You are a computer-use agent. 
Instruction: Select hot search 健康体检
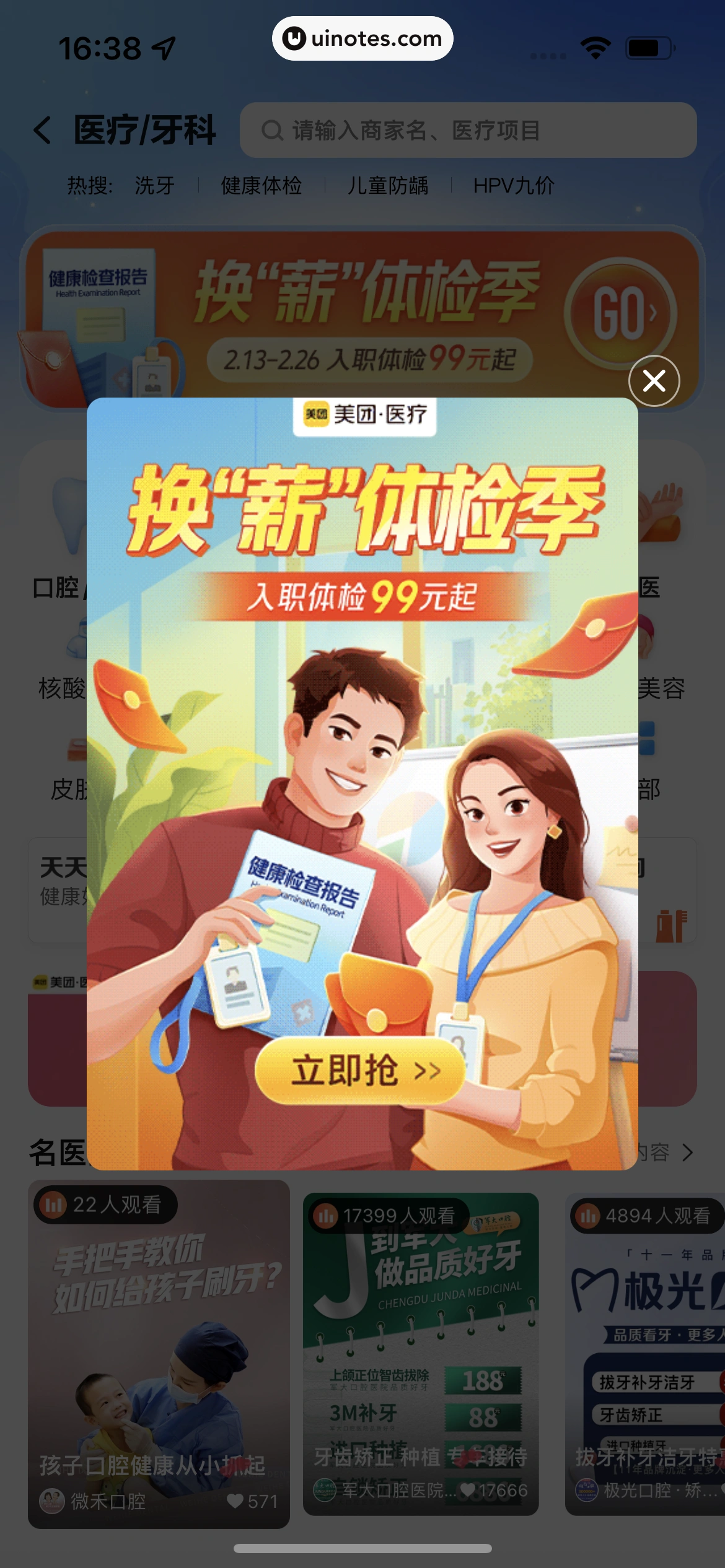[x=261, y=185]
